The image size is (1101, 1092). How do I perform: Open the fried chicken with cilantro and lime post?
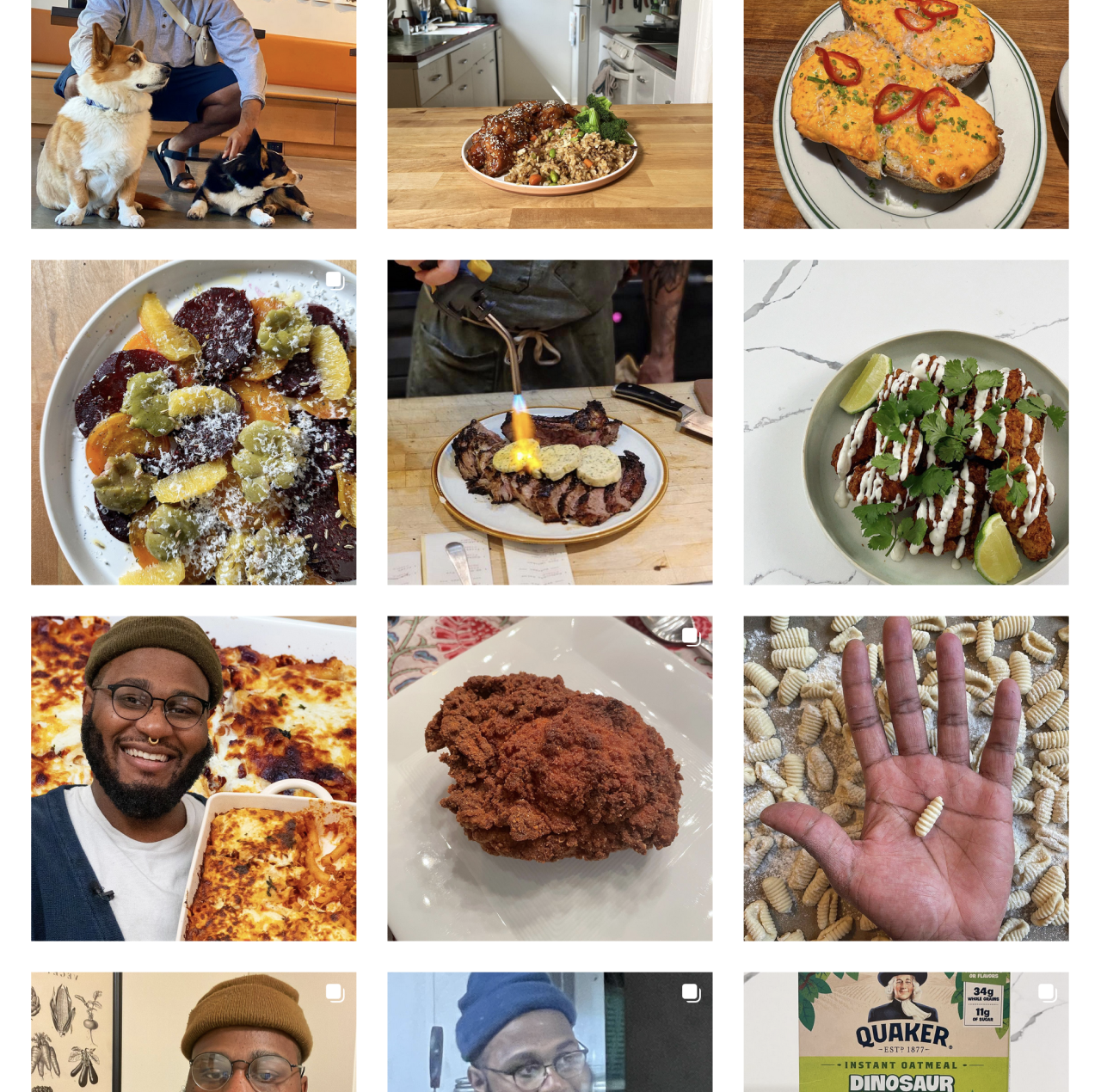pyautogui.click(x=906, y=422)
